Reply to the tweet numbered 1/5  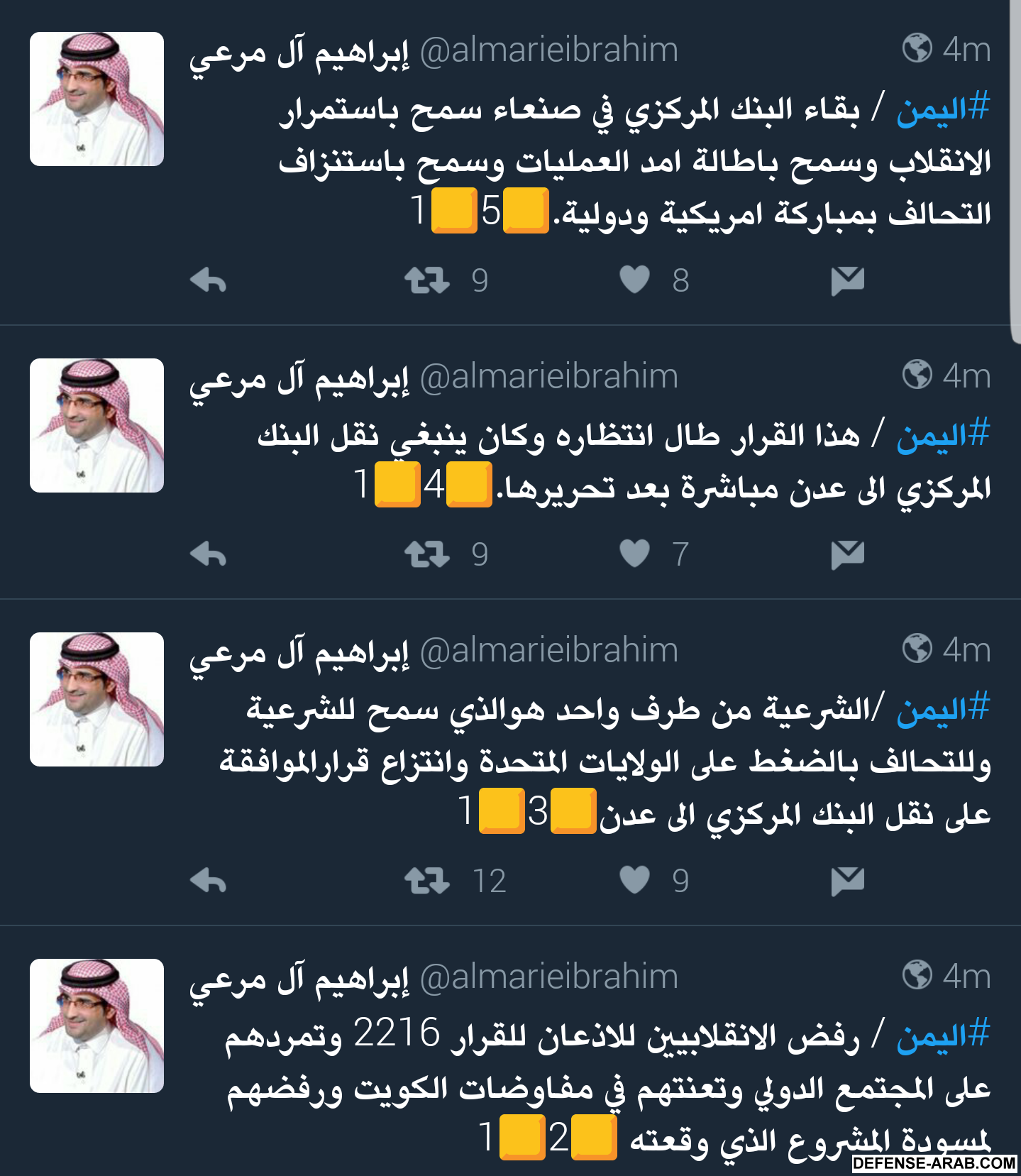[x=208, y=281]
